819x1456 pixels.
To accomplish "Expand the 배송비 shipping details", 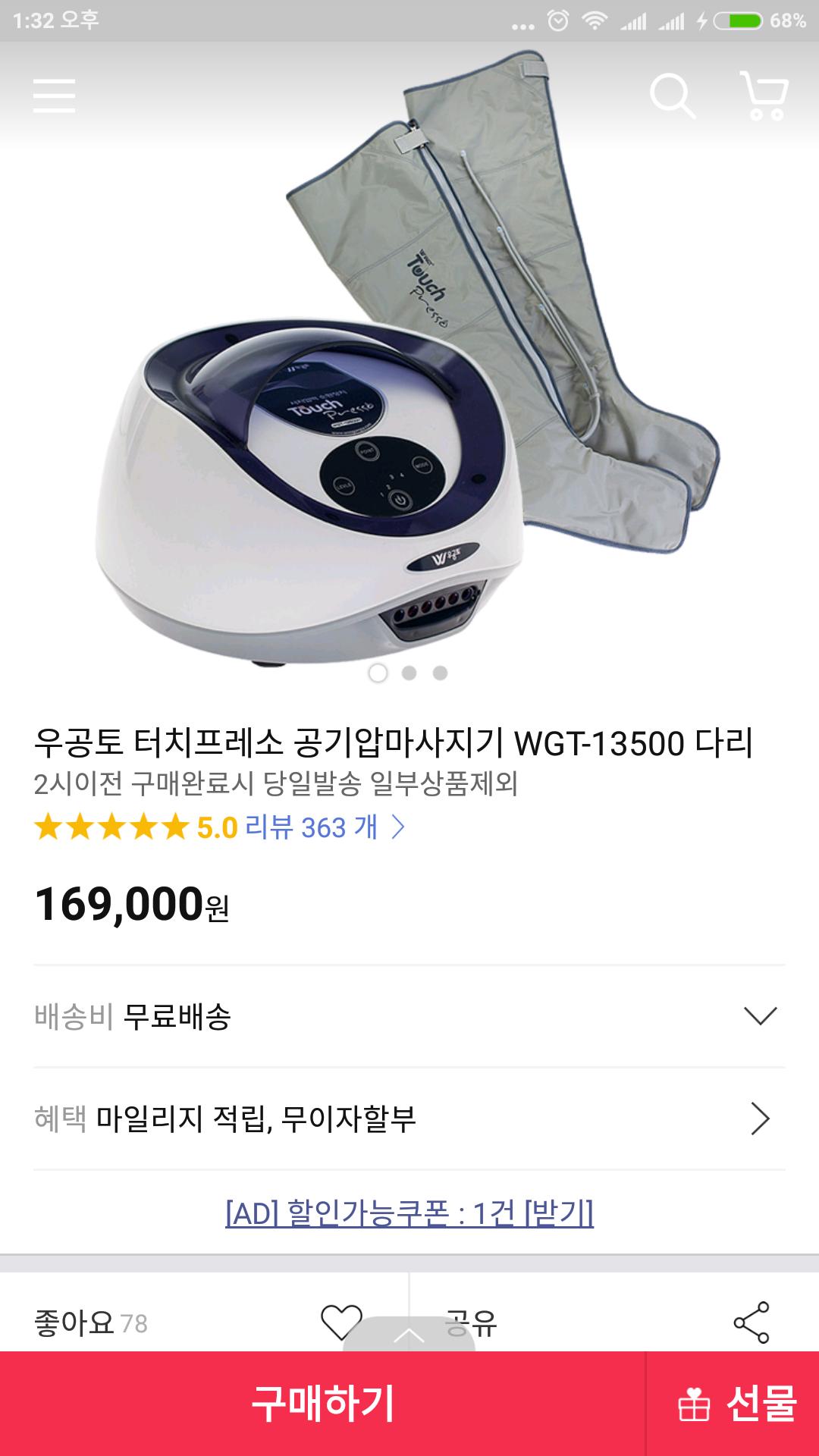I will tap(760, 1016).
